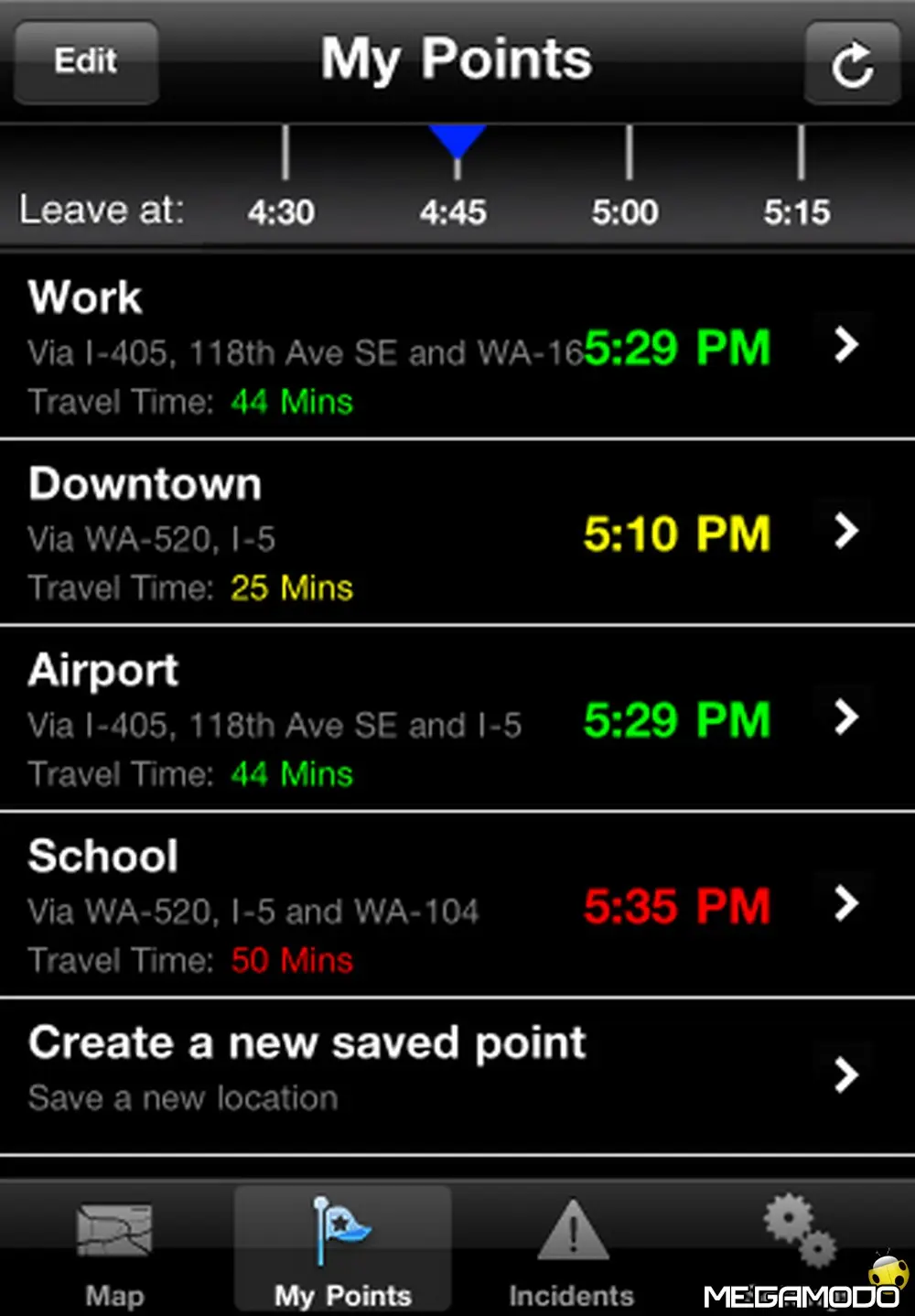Image resolution: width=915 pixels, height=1316 pixels.
Task: Set leave time to 5:00
Action: pyautogui.click(x=627, y=183)
